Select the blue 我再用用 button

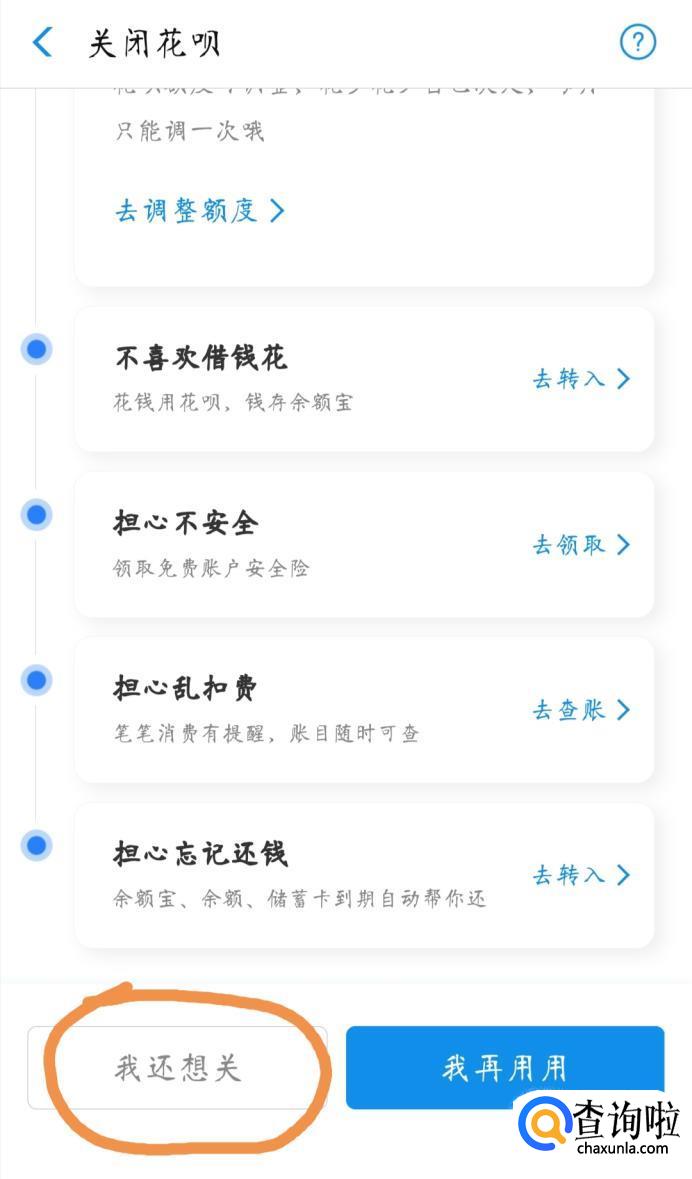pos(504,1067)
